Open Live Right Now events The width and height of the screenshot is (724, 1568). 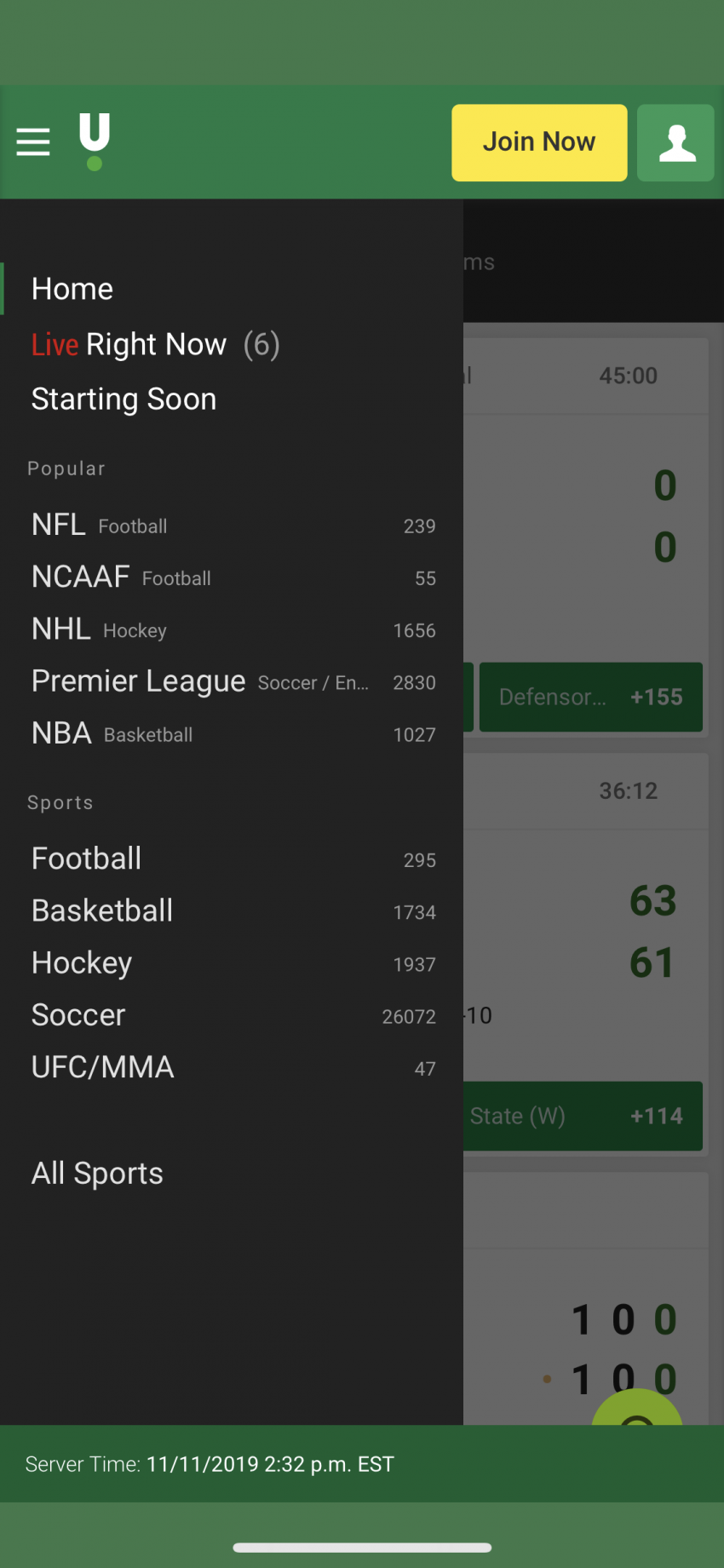[x=128, y=344]
